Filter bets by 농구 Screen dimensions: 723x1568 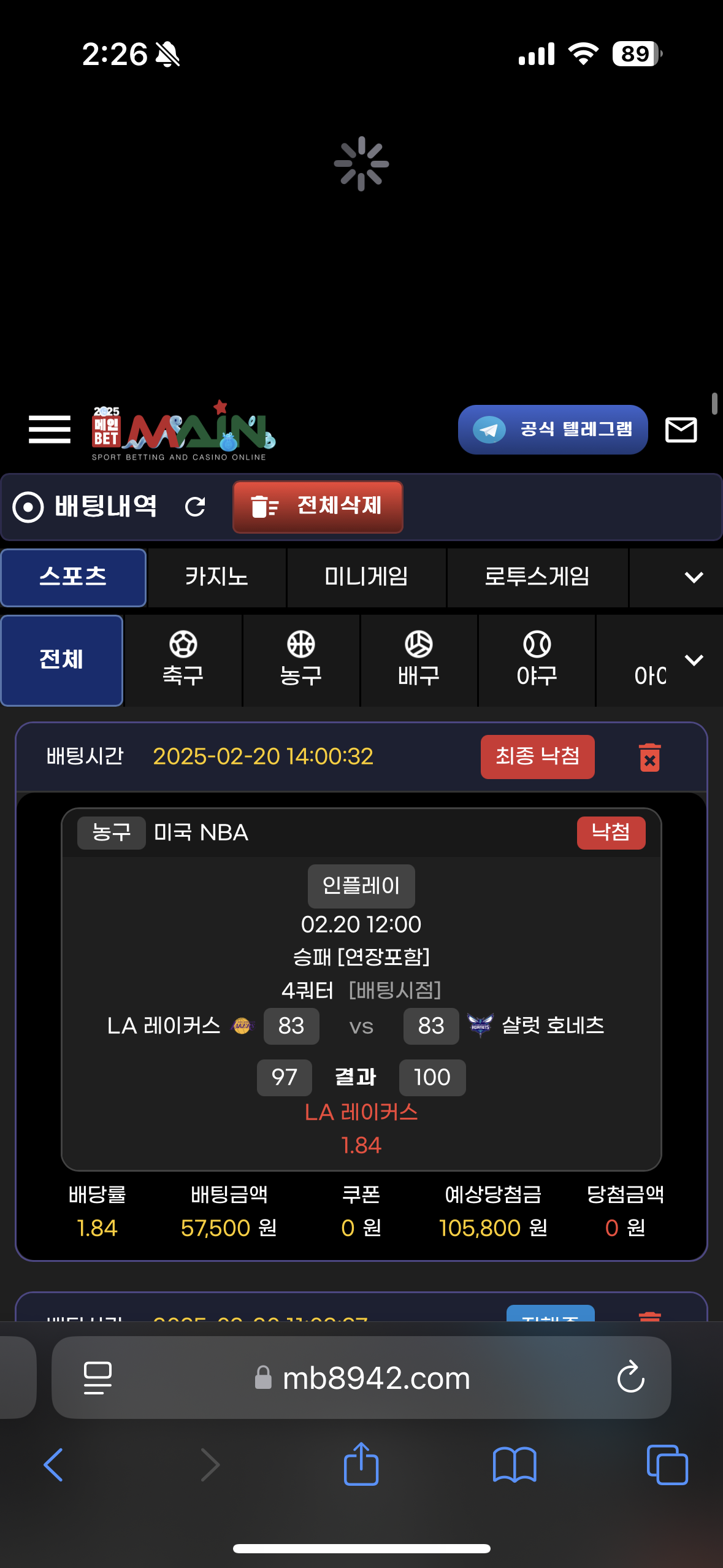tap(300, 659)
